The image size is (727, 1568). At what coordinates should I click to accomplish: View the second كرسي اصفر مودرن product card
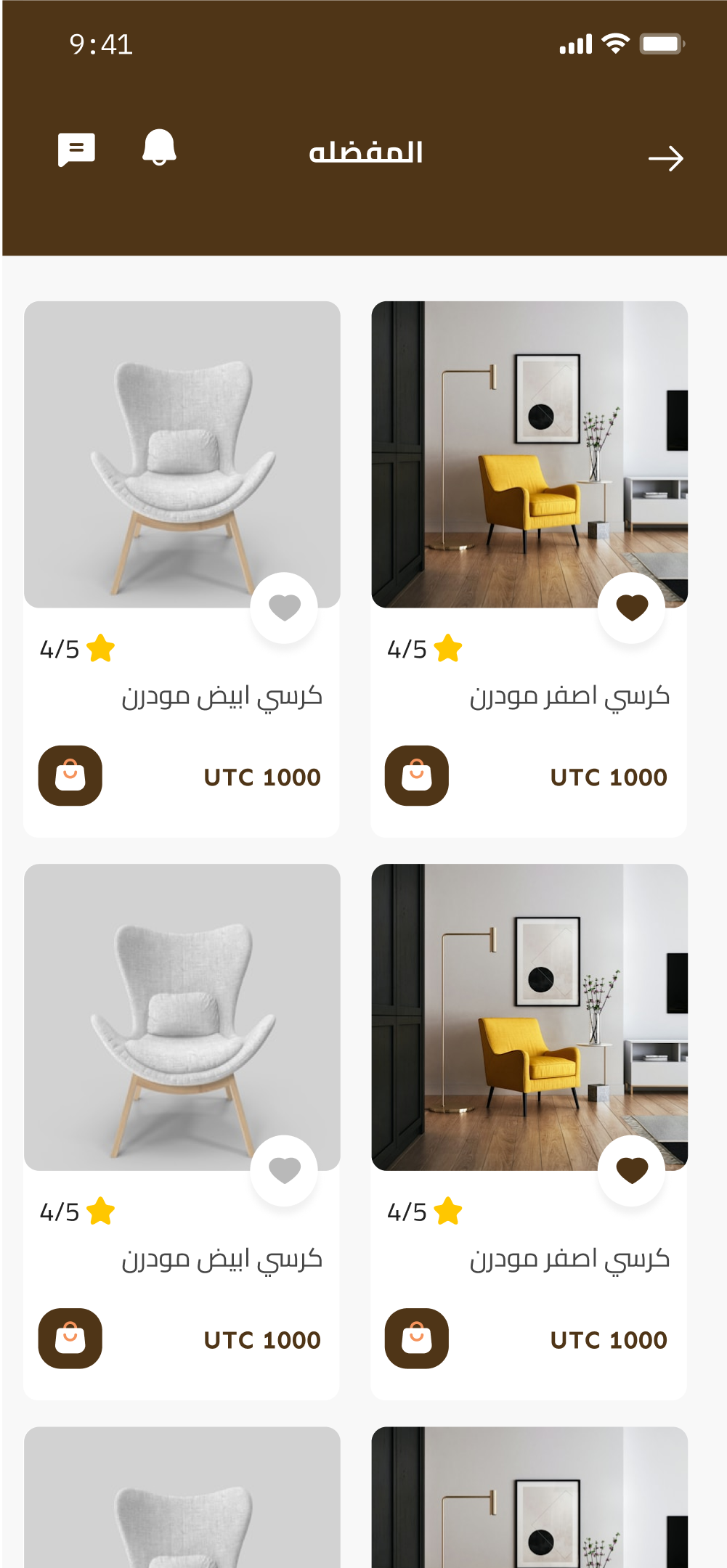(x=529, y=1018)
